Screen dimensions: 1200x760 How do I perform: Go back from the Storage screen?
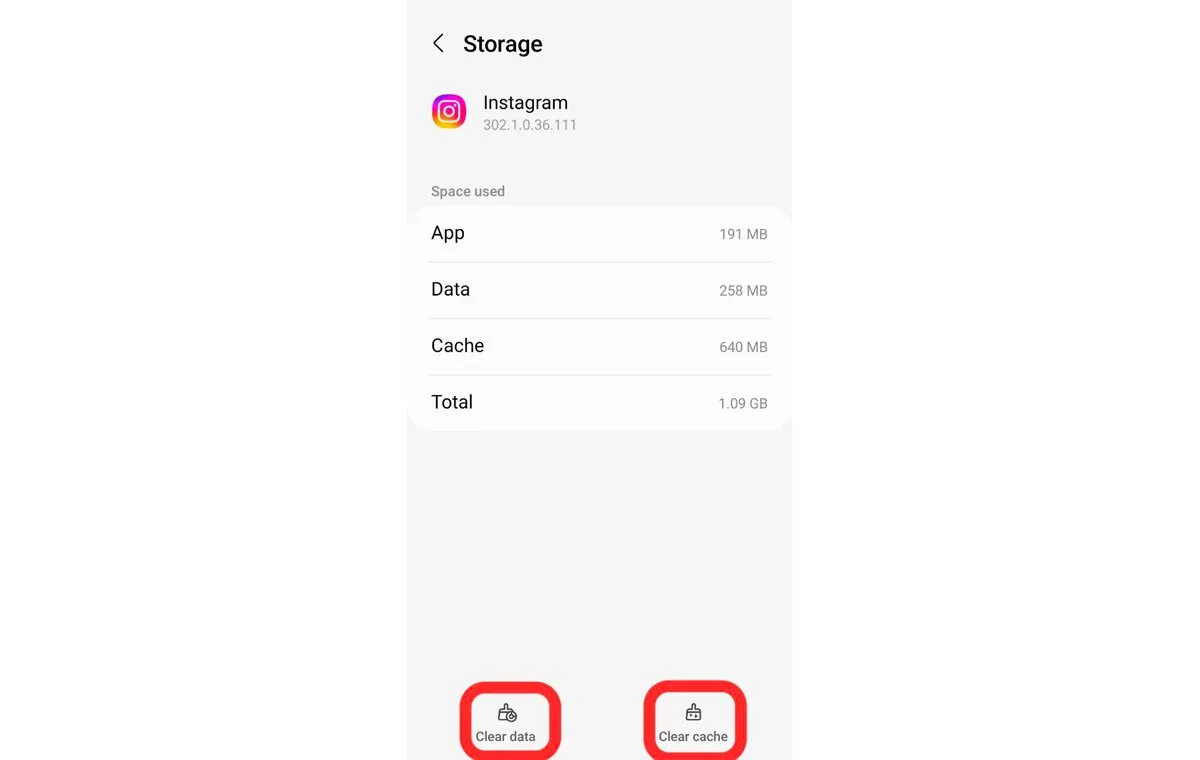click(x=438, y=43)
